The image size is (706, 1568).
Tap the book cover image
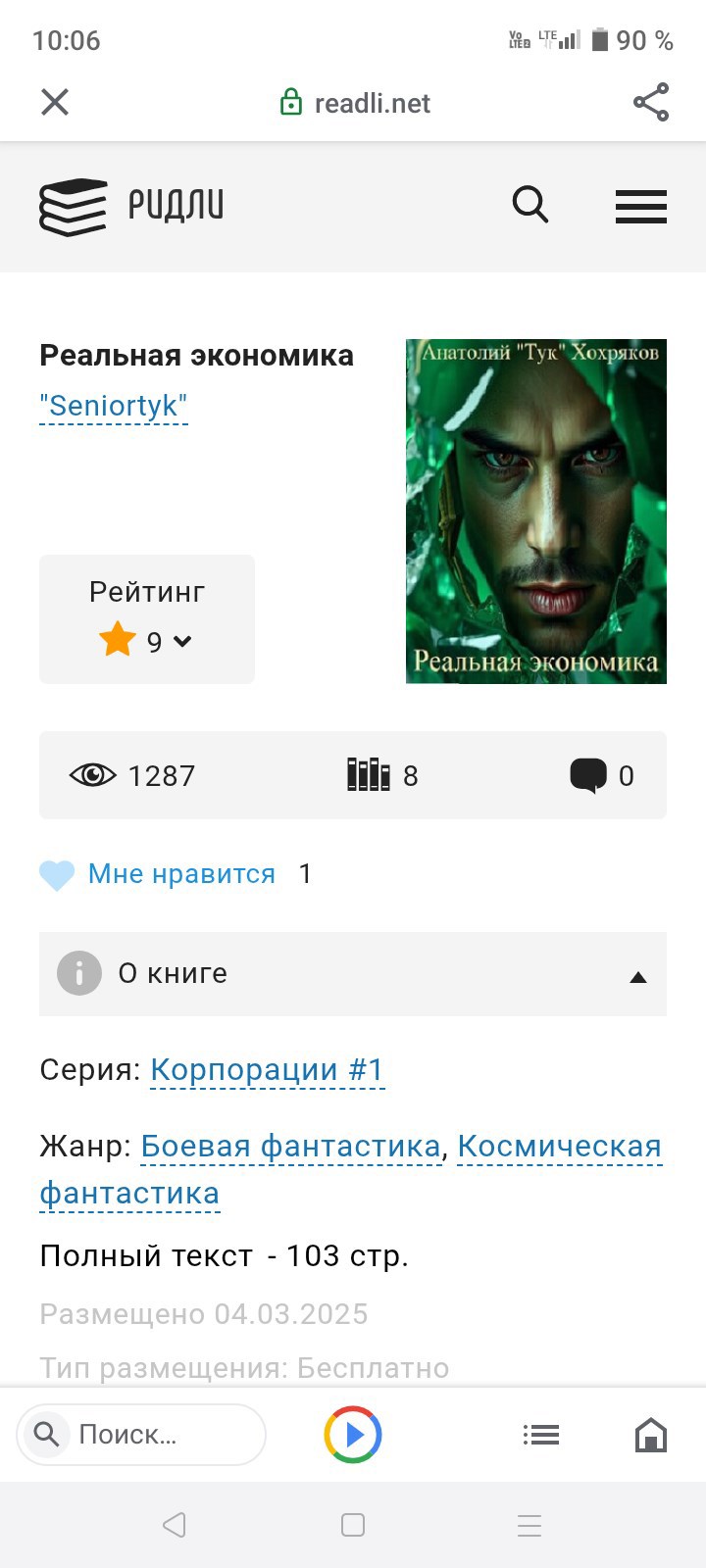pos(536,511)
